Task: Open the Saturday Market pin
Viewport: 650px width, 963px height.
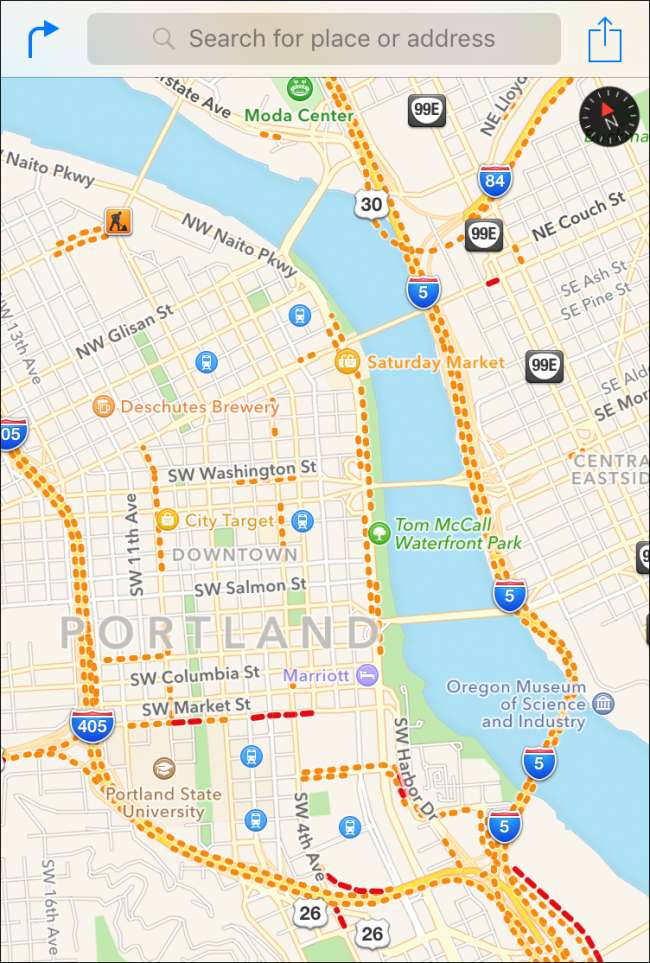Action: click(347, 362)
